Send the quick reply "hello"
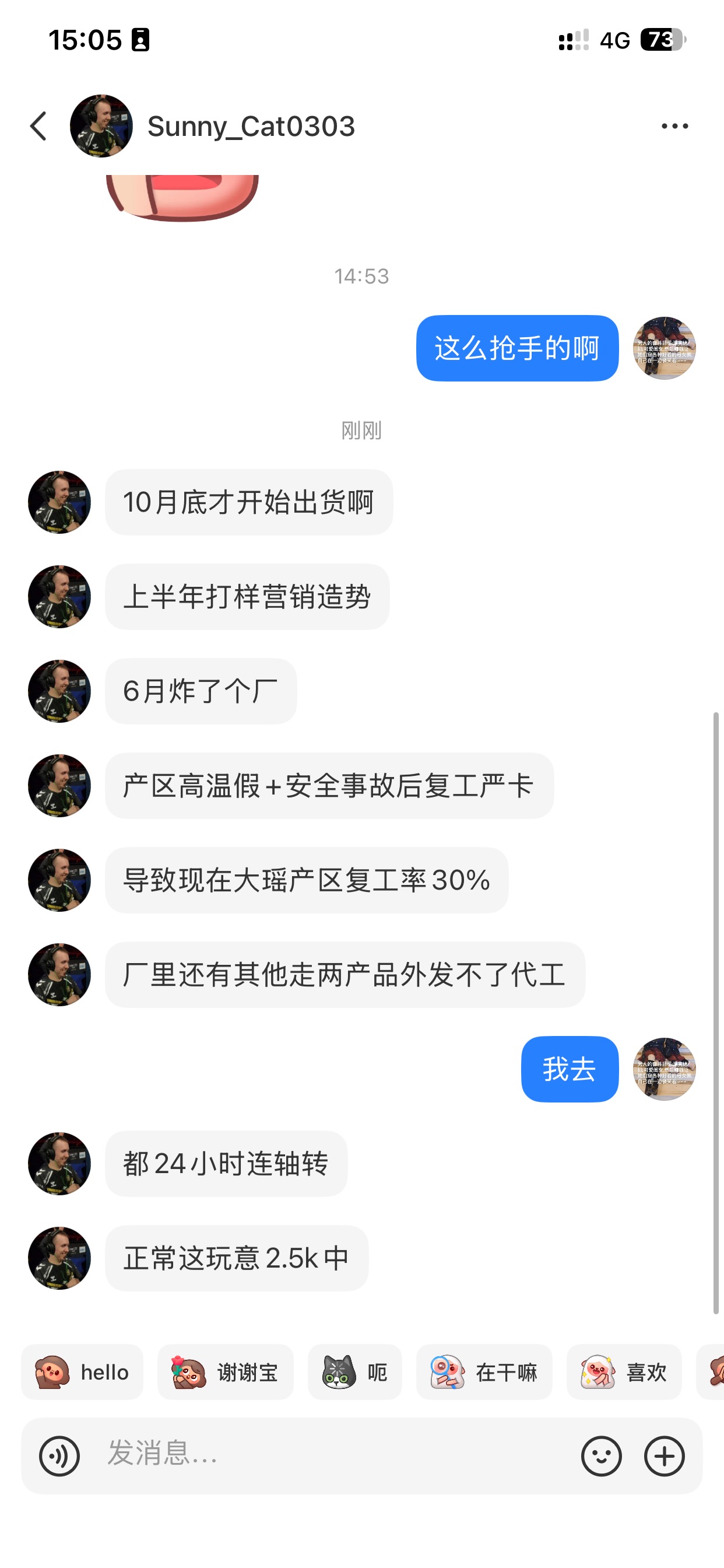 82,1373
